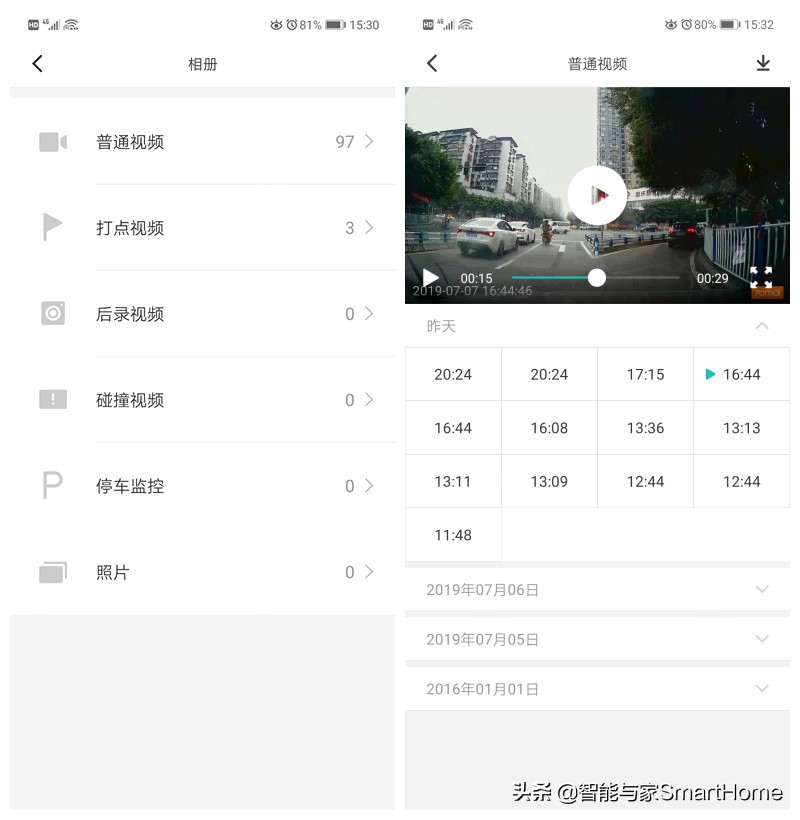Play the 2019-07-07 dashcam video
The image size is (800, 820).
coord(597,195)
